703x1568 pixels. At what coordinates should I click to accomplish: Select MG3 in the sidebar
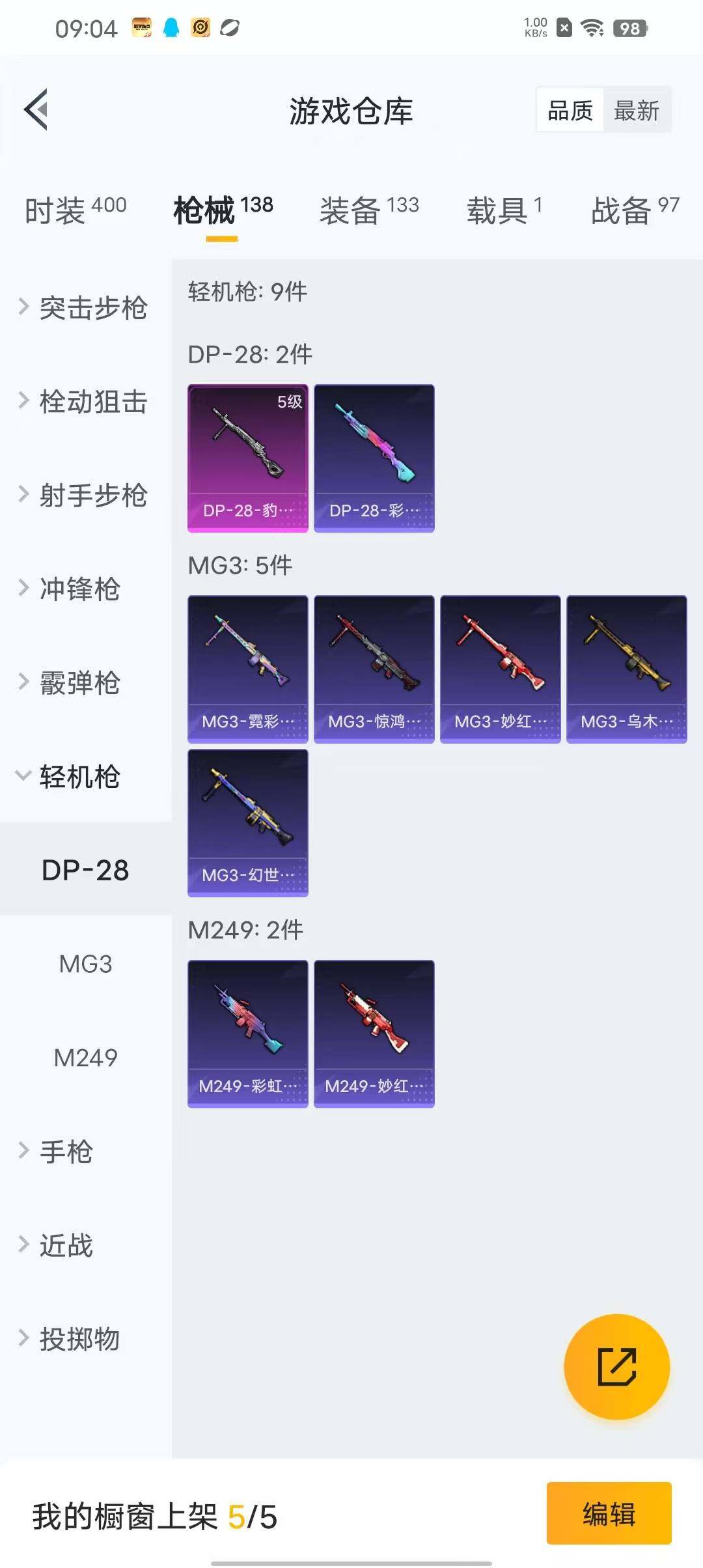(x=85, y=964)
